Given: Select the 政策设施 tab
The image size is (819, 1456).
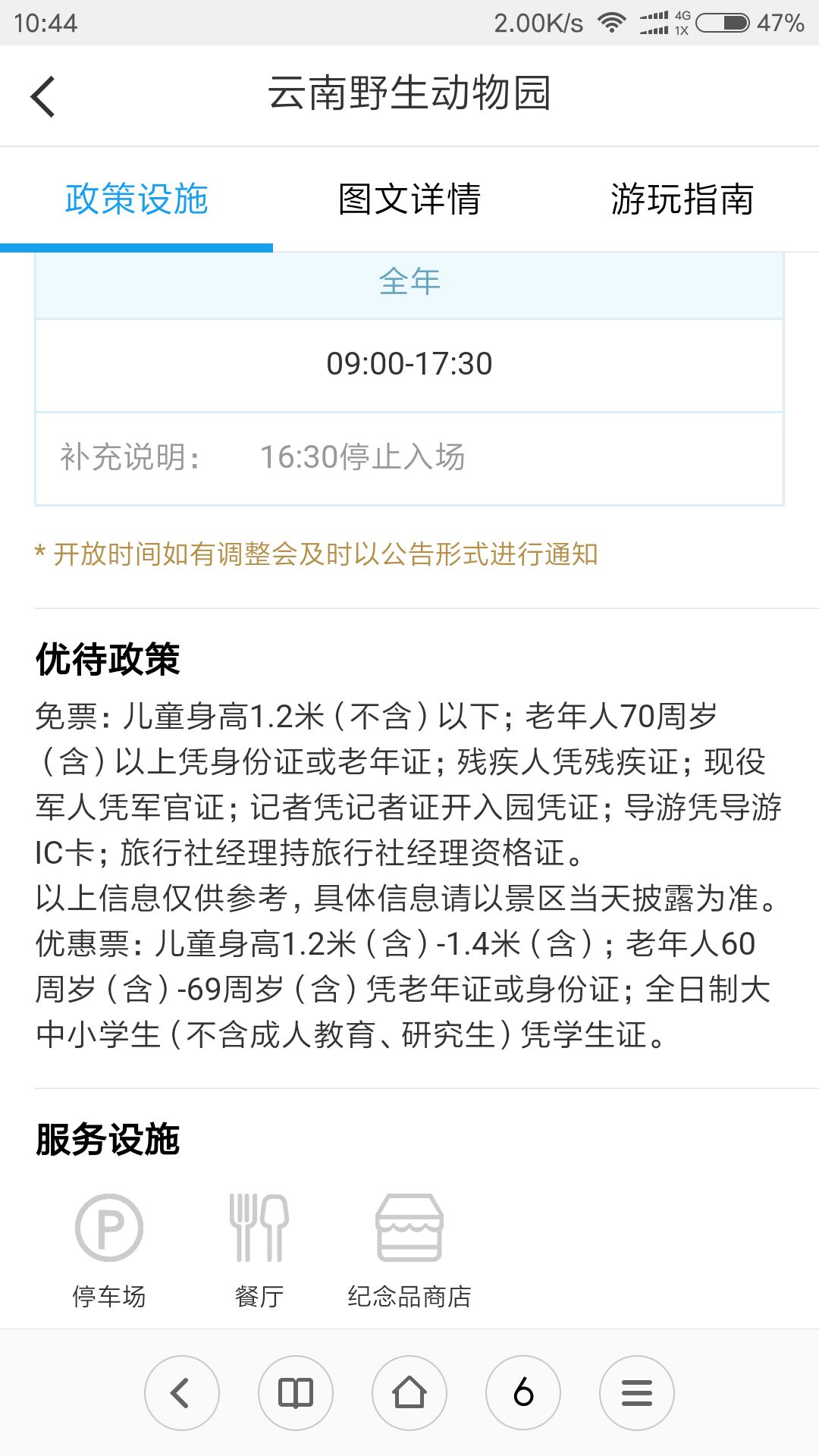Looking at the screenshot, I should point(136,199).
